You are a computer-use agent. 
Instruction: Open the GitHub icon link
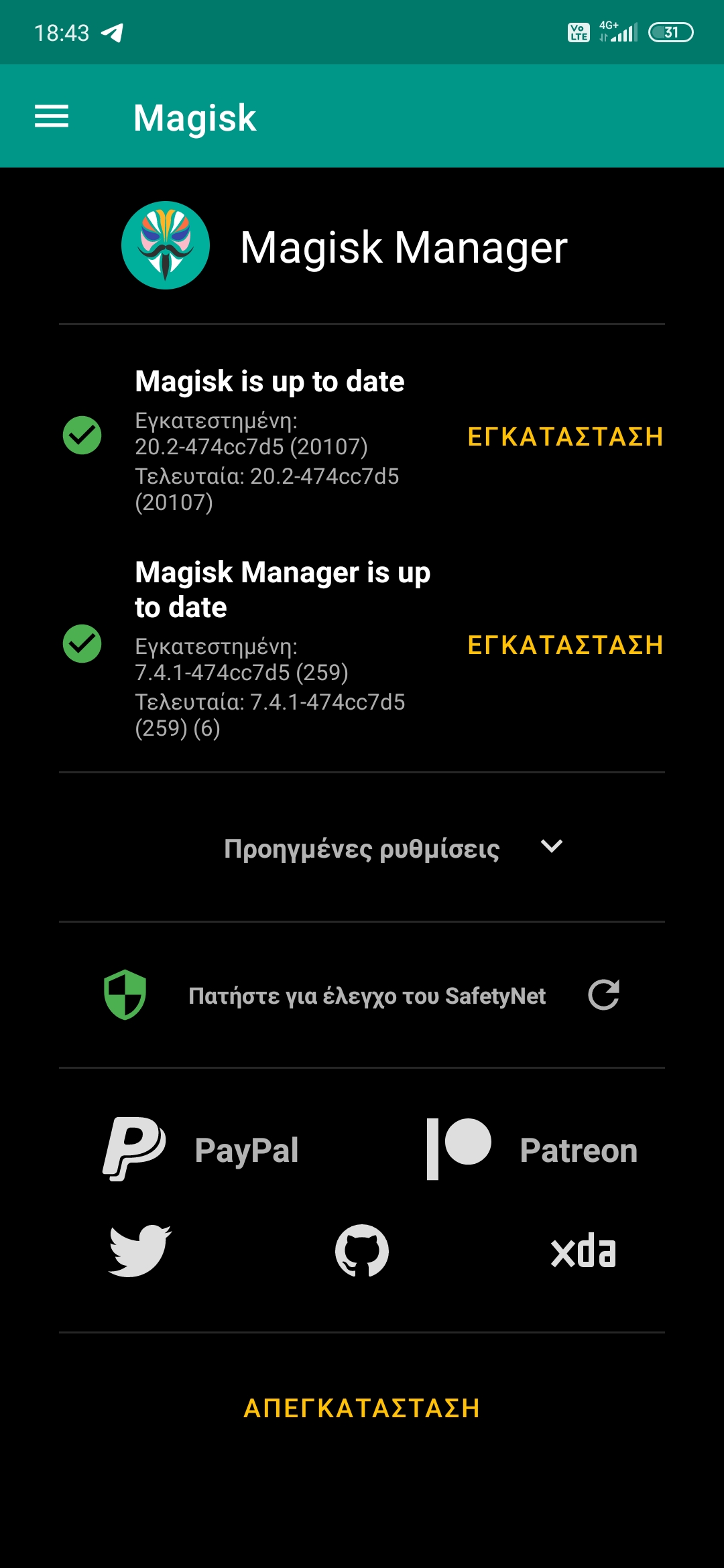pyautogui.click(x=362, y=1250)
